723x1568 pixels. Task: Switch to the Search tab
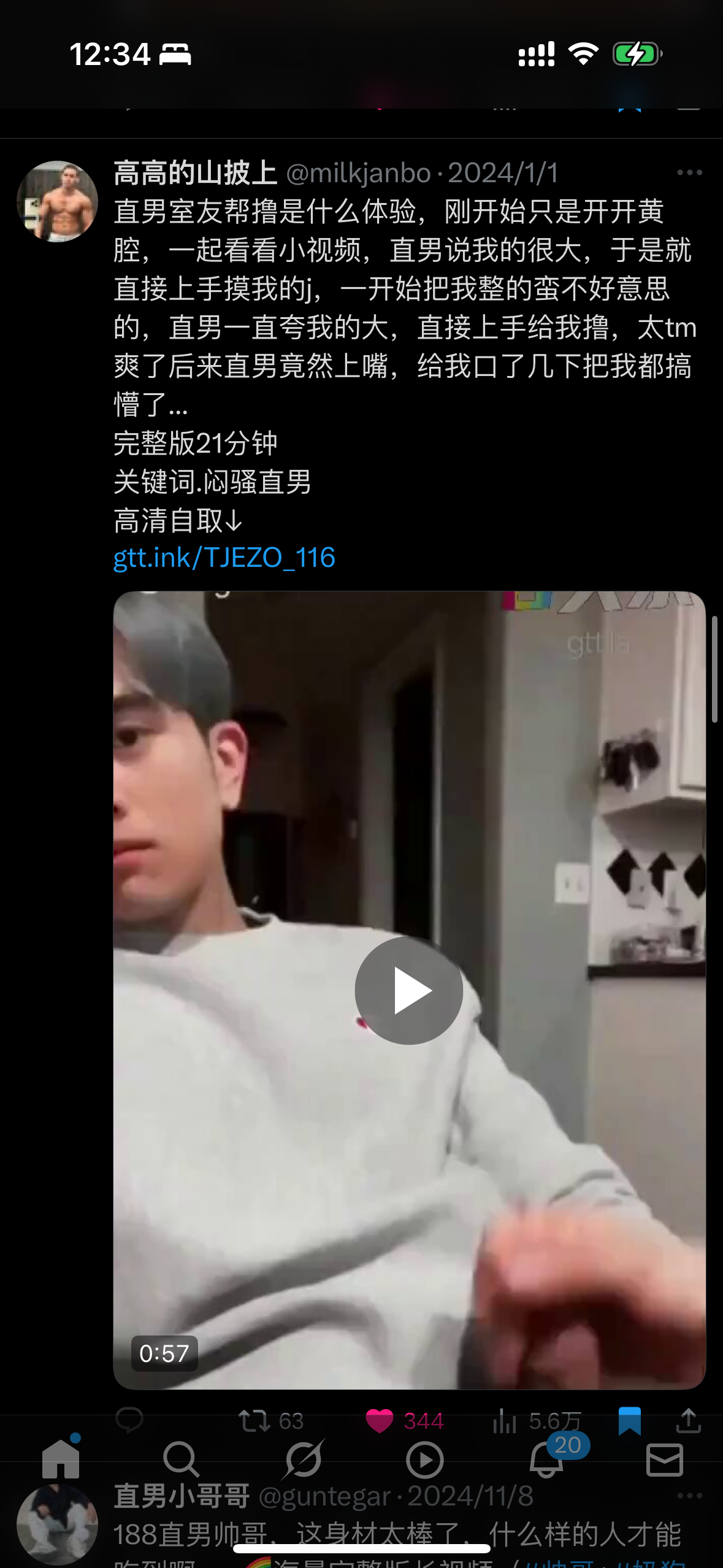(182, 1459)
